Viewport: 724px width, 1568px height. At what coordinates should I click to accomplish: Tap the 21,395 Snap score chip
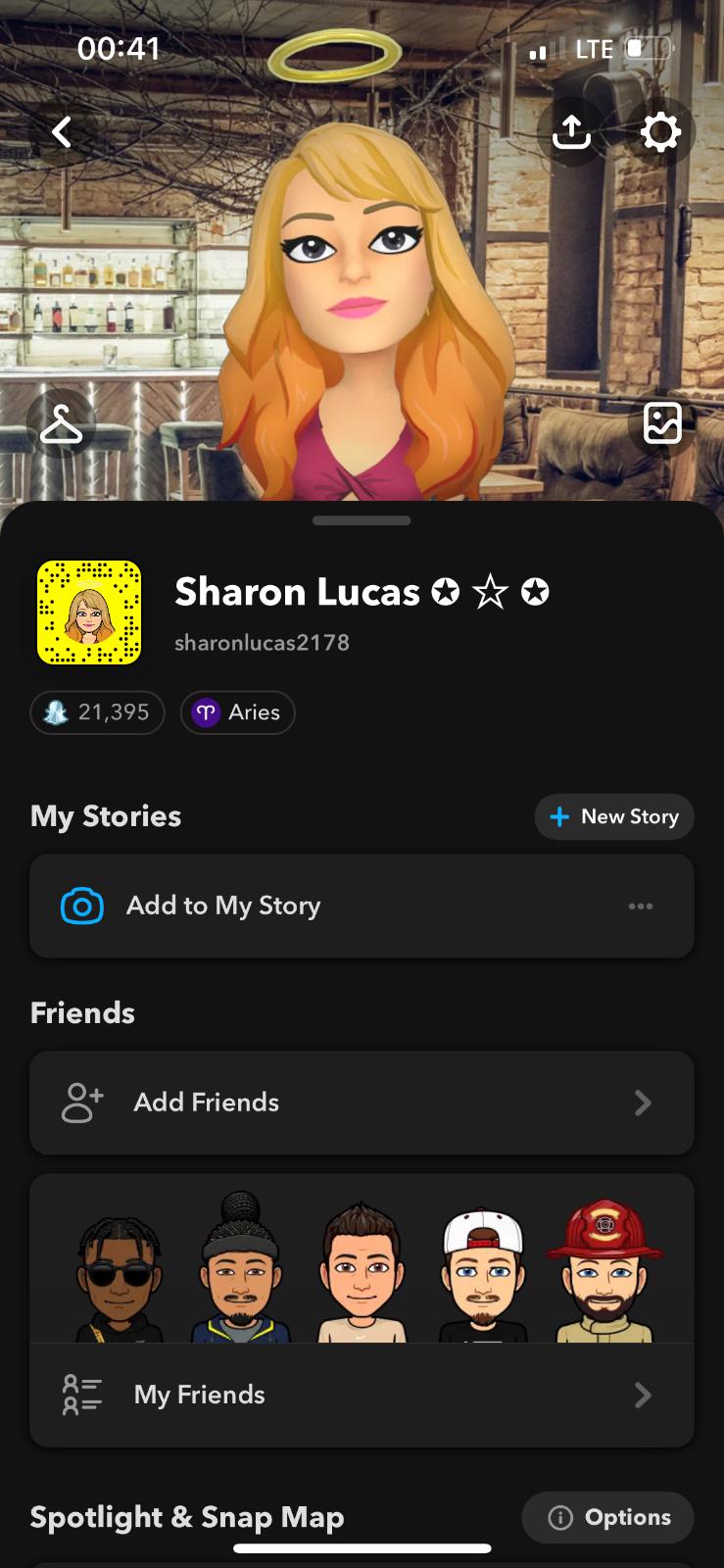[98, 712]
